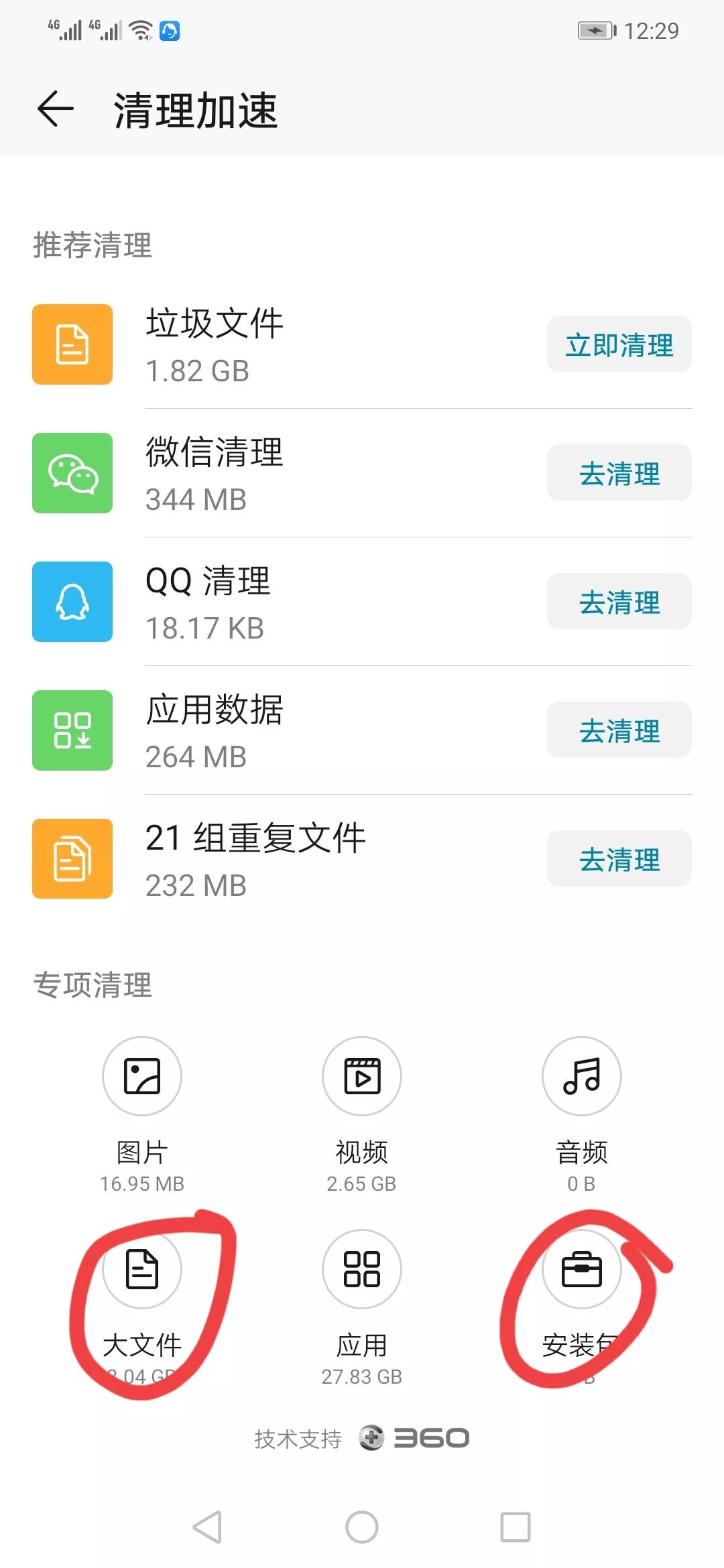Open 安装包 special cleanup
The image size is (724, 1568).
pyautogui.click(x=582, y=1269)
